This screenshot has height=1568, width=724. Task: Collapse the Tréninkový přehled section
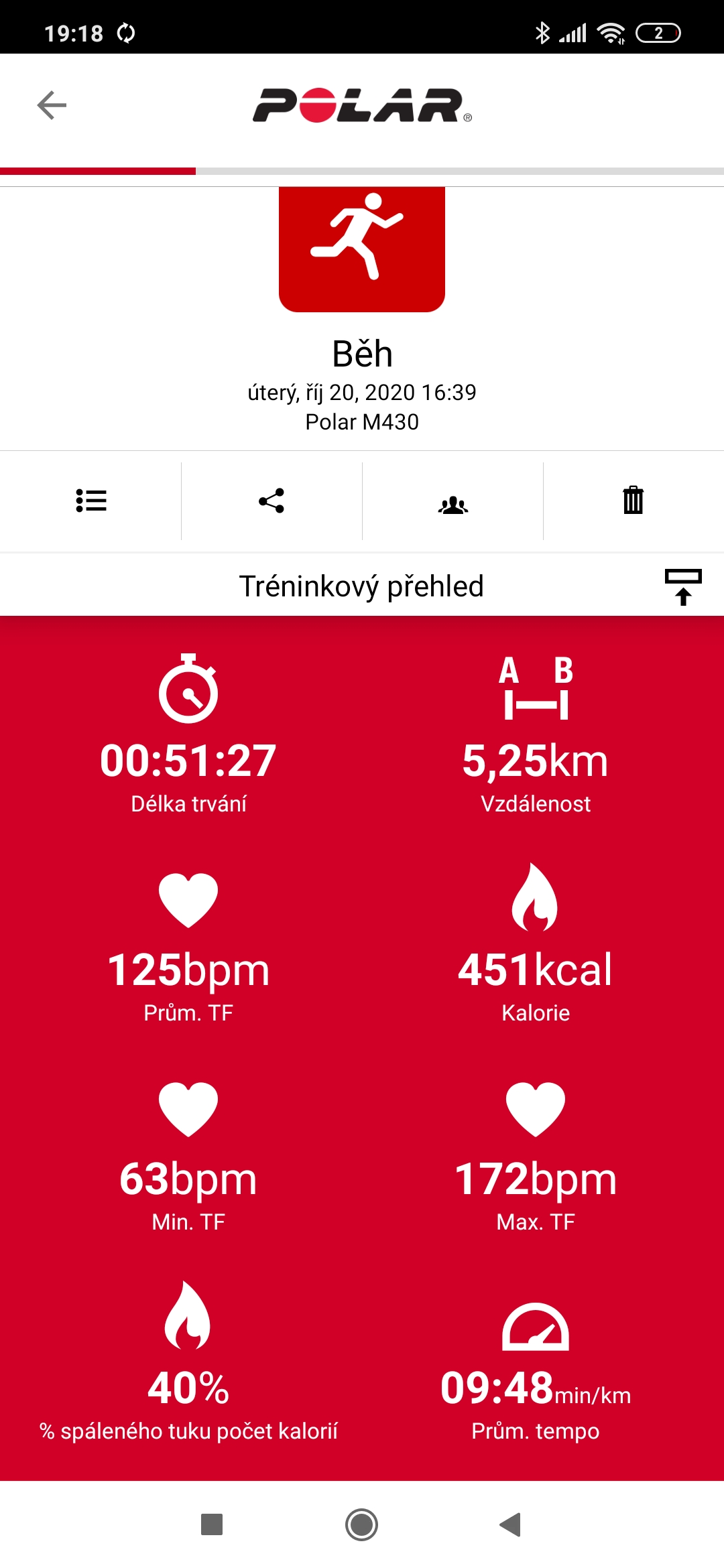click(x=683, y=586)
